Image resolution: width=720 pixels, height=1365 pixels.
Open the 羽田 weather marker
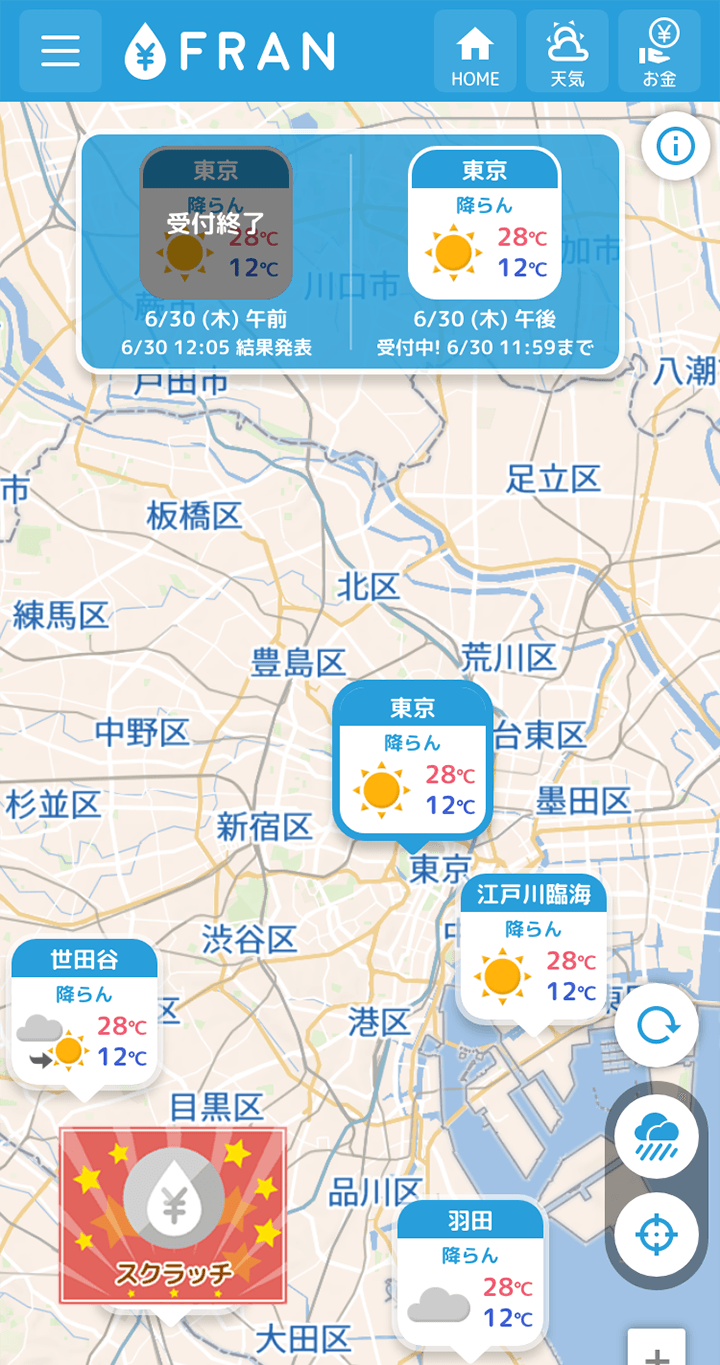pyautogui.click(x=470, y=1272)
